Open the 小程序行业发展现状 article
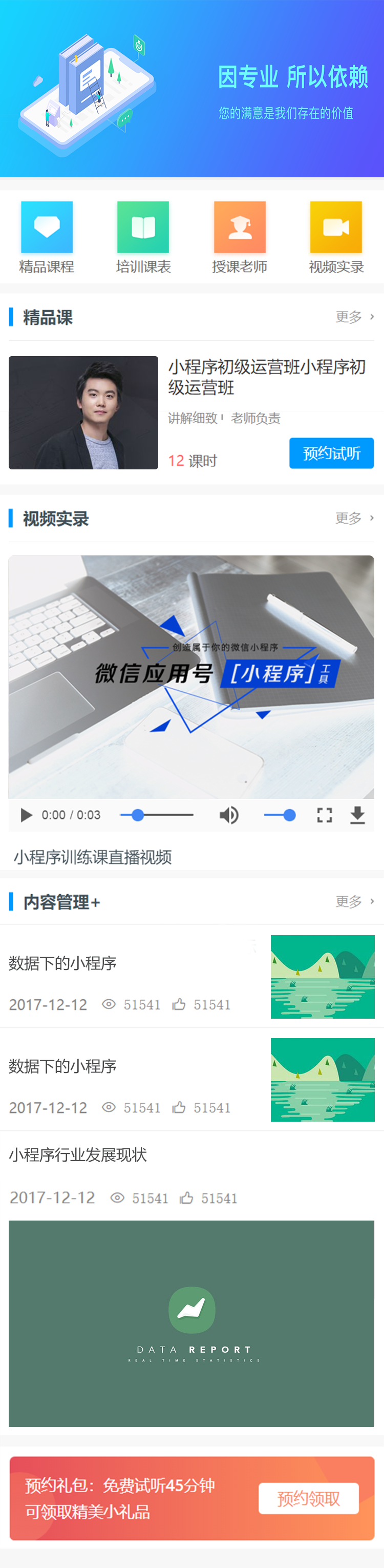This screenshot has height=1568, width=384. point(78,1154)
